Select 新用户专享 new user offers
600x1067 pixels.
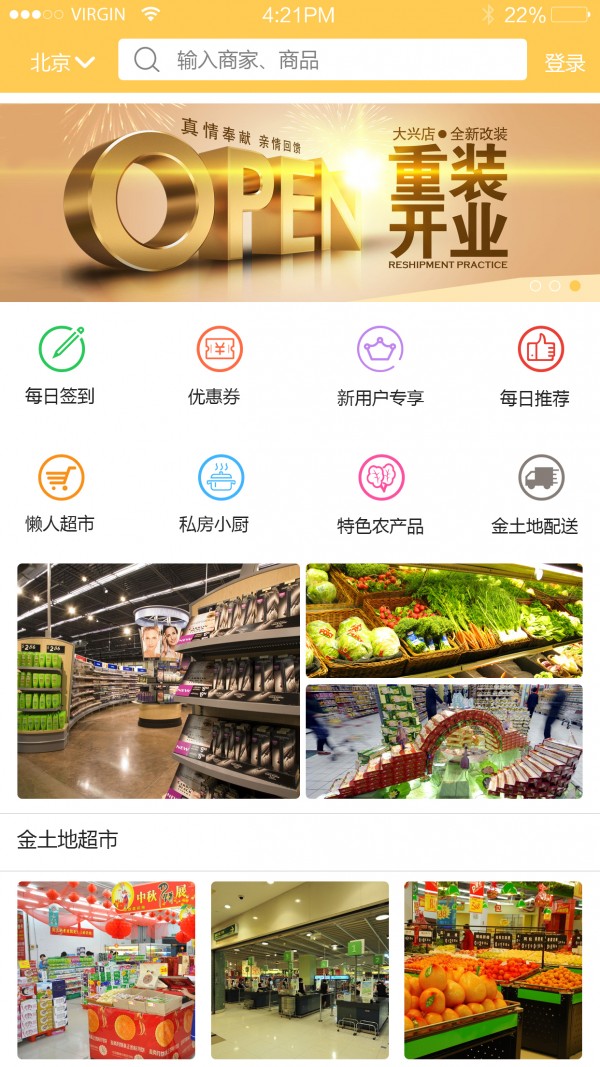pyautogui.click(x=380, y=365)
